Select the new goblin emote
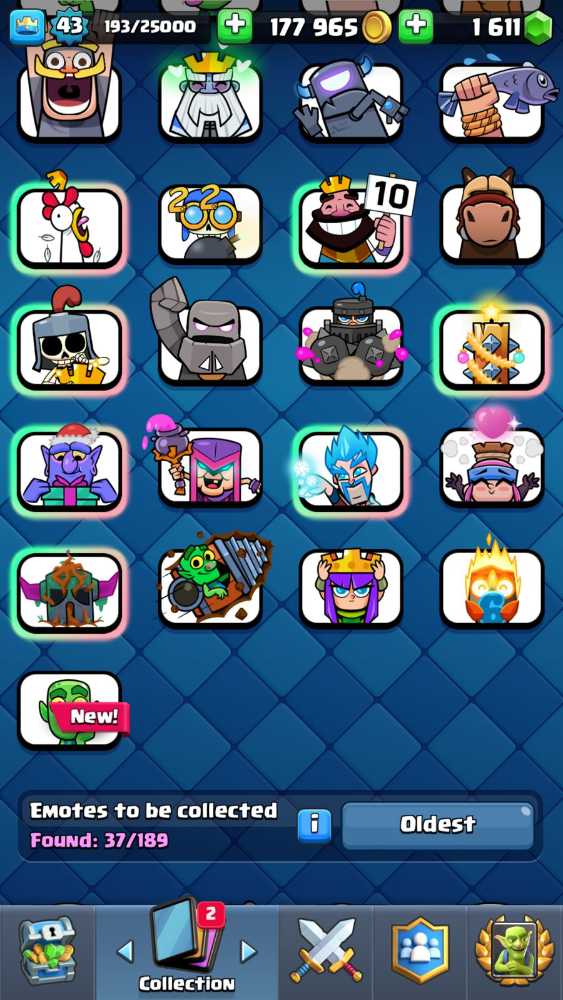Viewport: 563px width, 1000px height. click(70, 711)
